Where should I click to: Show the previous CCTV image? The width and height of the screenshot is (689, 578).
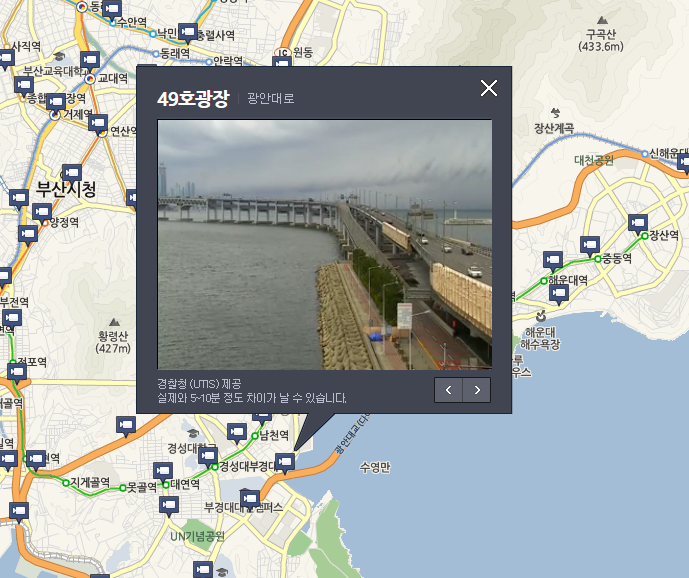(x=449, y=390)
